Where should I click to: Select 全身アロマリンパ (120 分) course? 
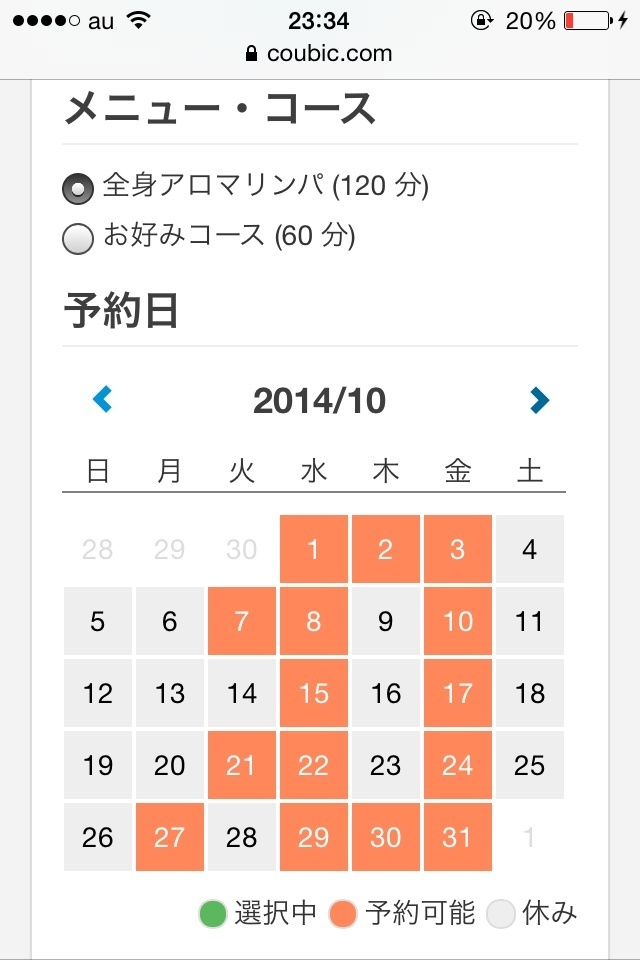pyautogui.click(x=78, y=187)
